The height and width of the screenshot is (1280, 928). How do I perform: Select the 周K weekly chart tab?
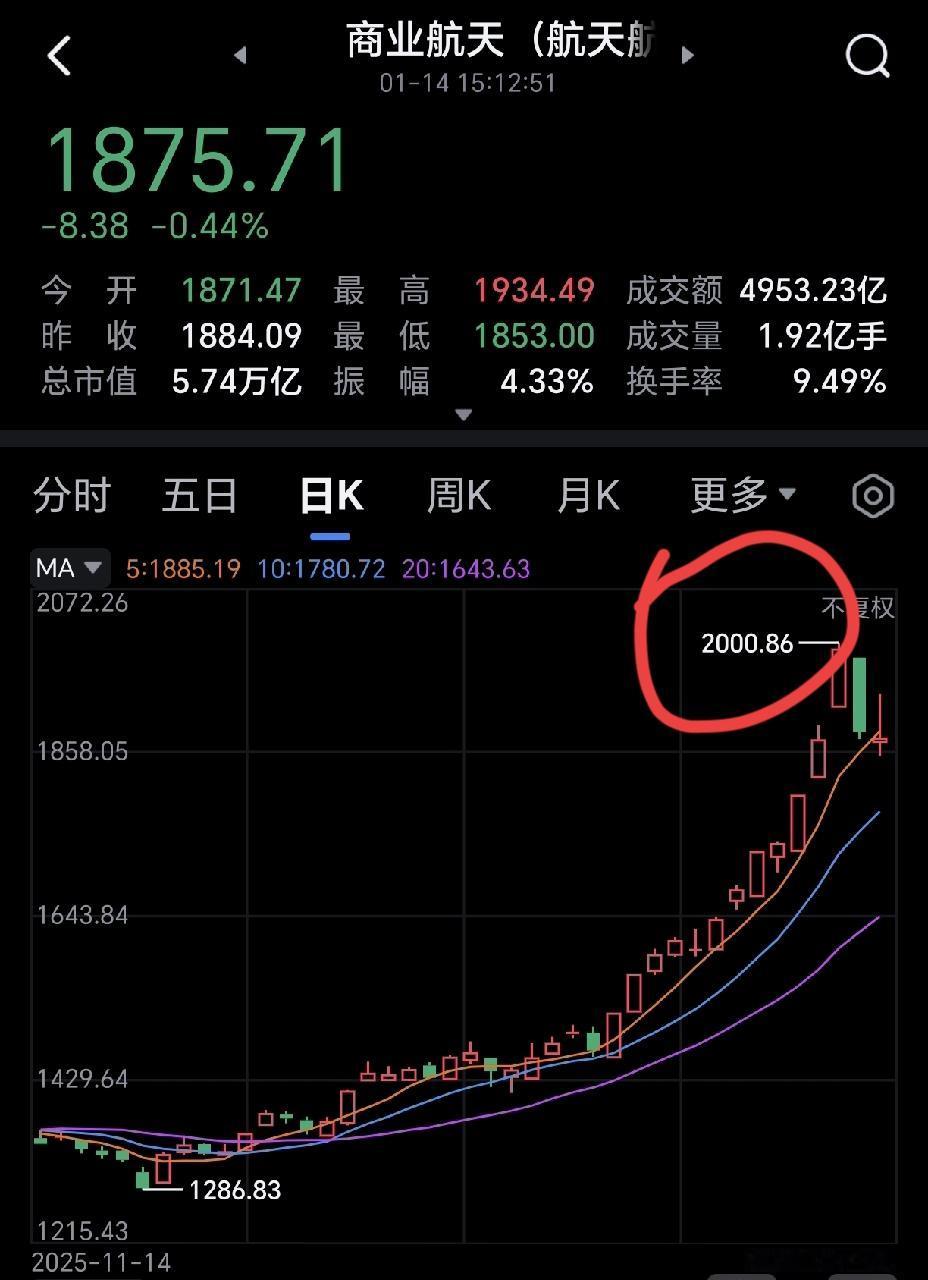pos(457,495)
